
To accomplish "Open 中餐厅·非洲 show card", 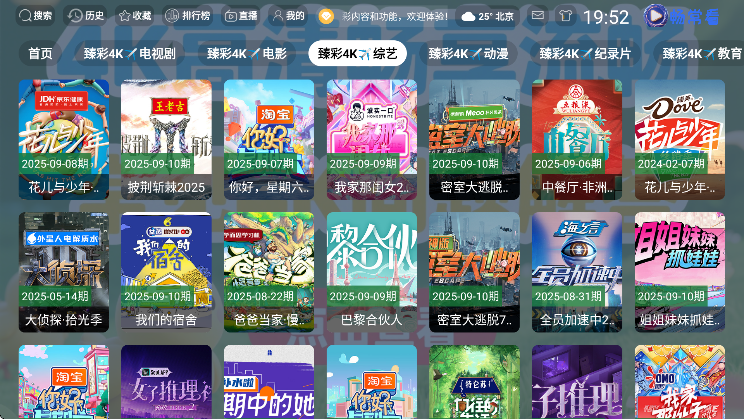I will click(x=577, y=140).
